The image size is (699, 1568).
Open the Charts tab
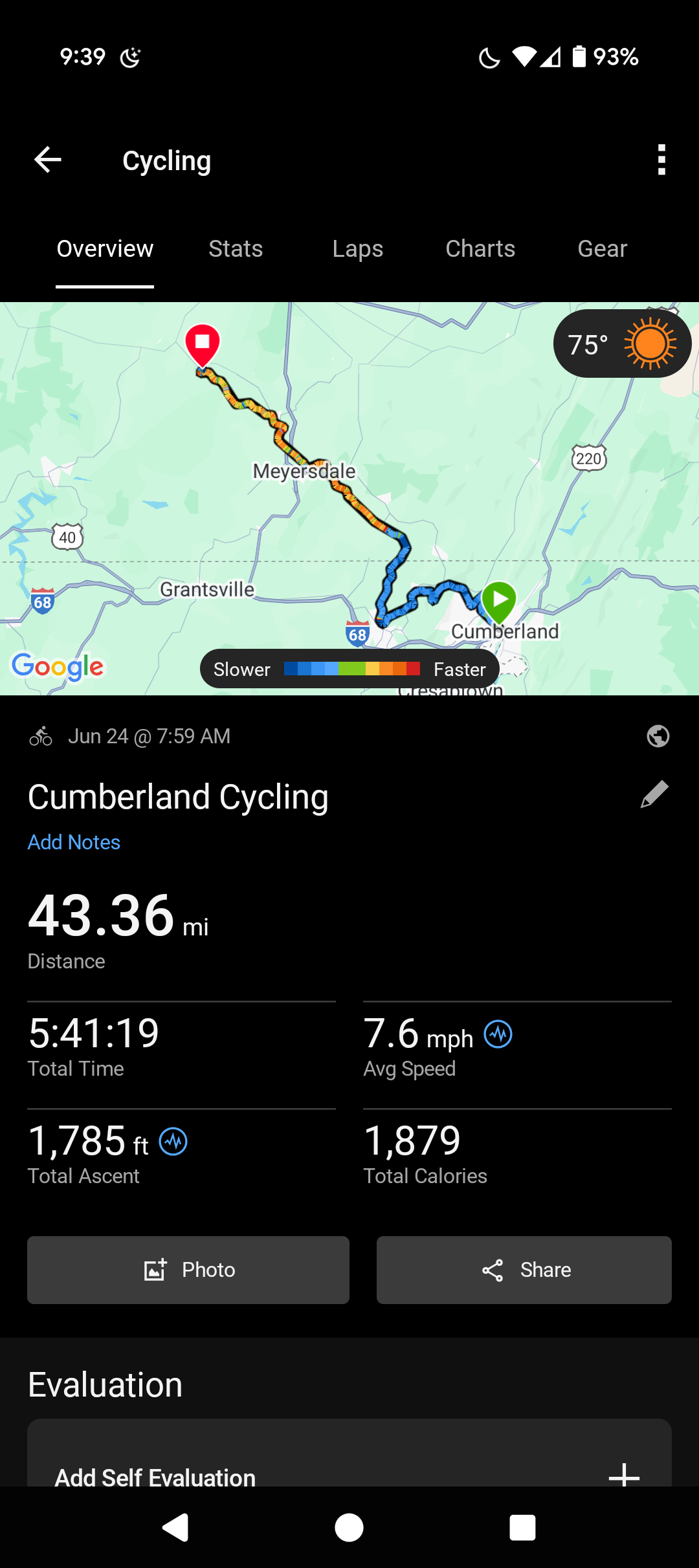(480, 249)
